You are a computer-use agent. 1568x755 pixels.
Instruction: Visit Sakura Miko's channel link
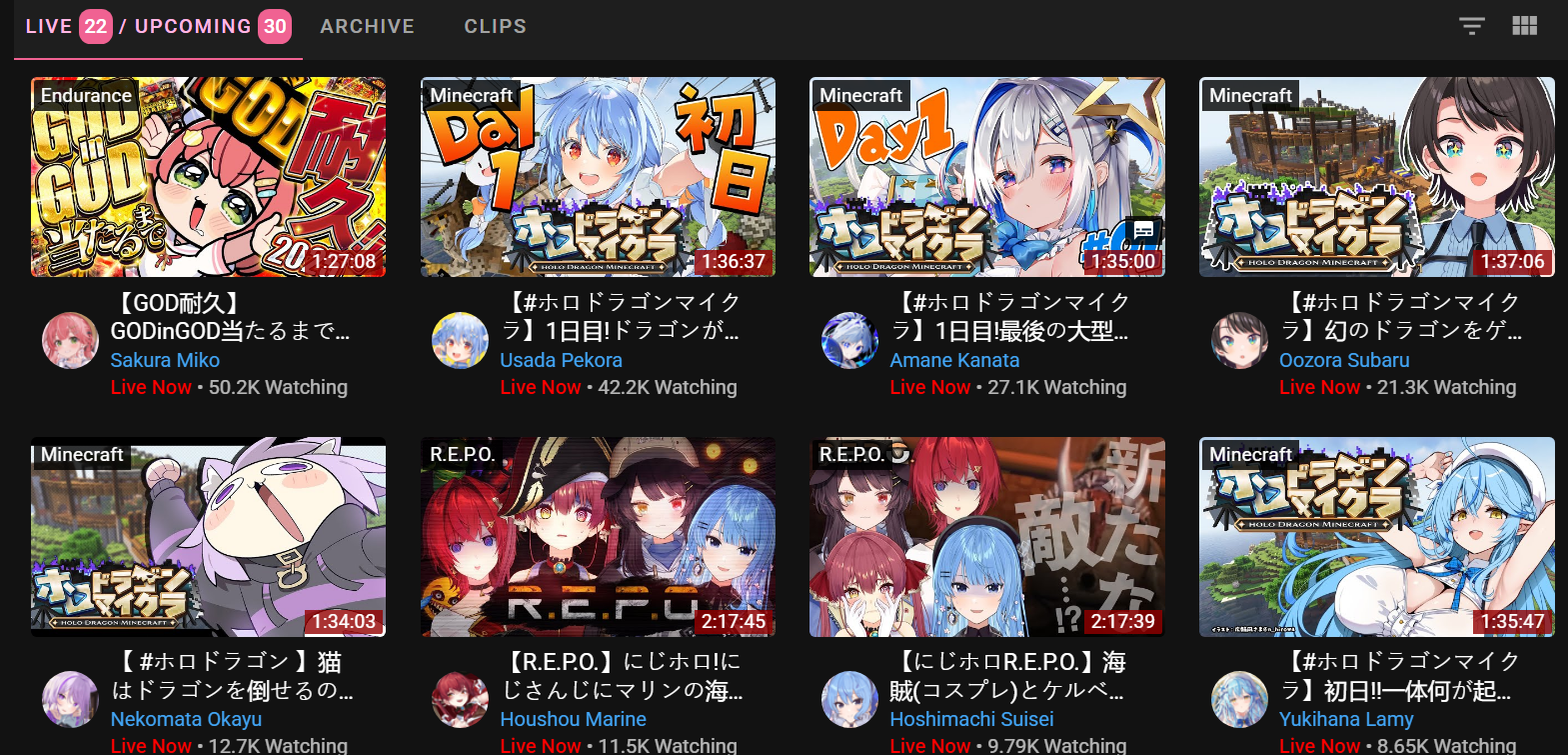click(x=165, y=360)
